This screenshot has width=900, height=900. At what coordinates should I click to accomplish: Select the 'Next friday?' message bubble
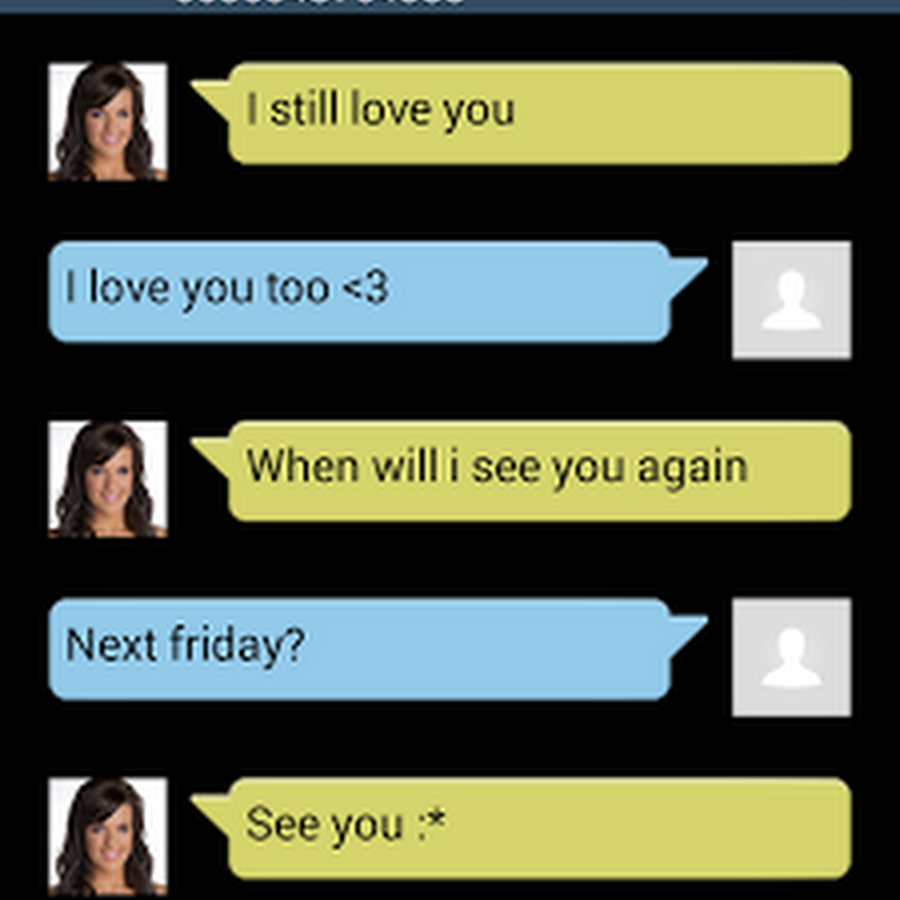[360, 648]
